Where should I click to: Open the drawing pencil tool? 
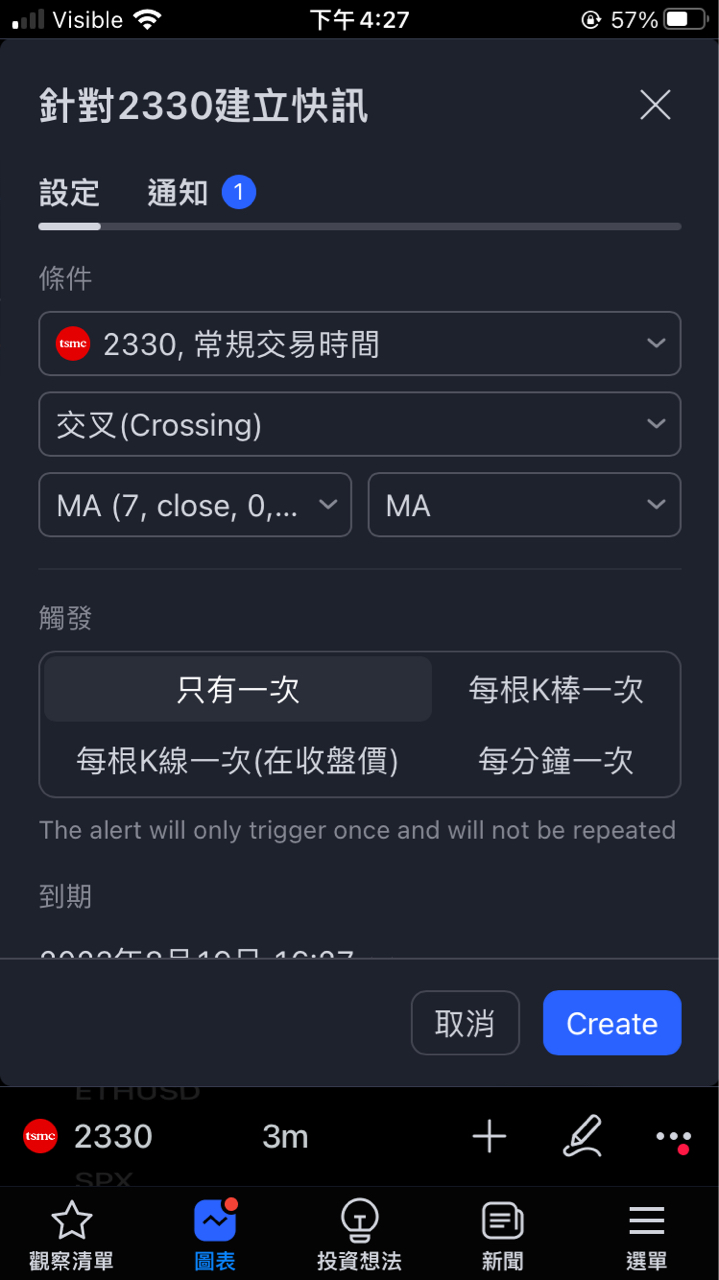tap(582, 1137)
